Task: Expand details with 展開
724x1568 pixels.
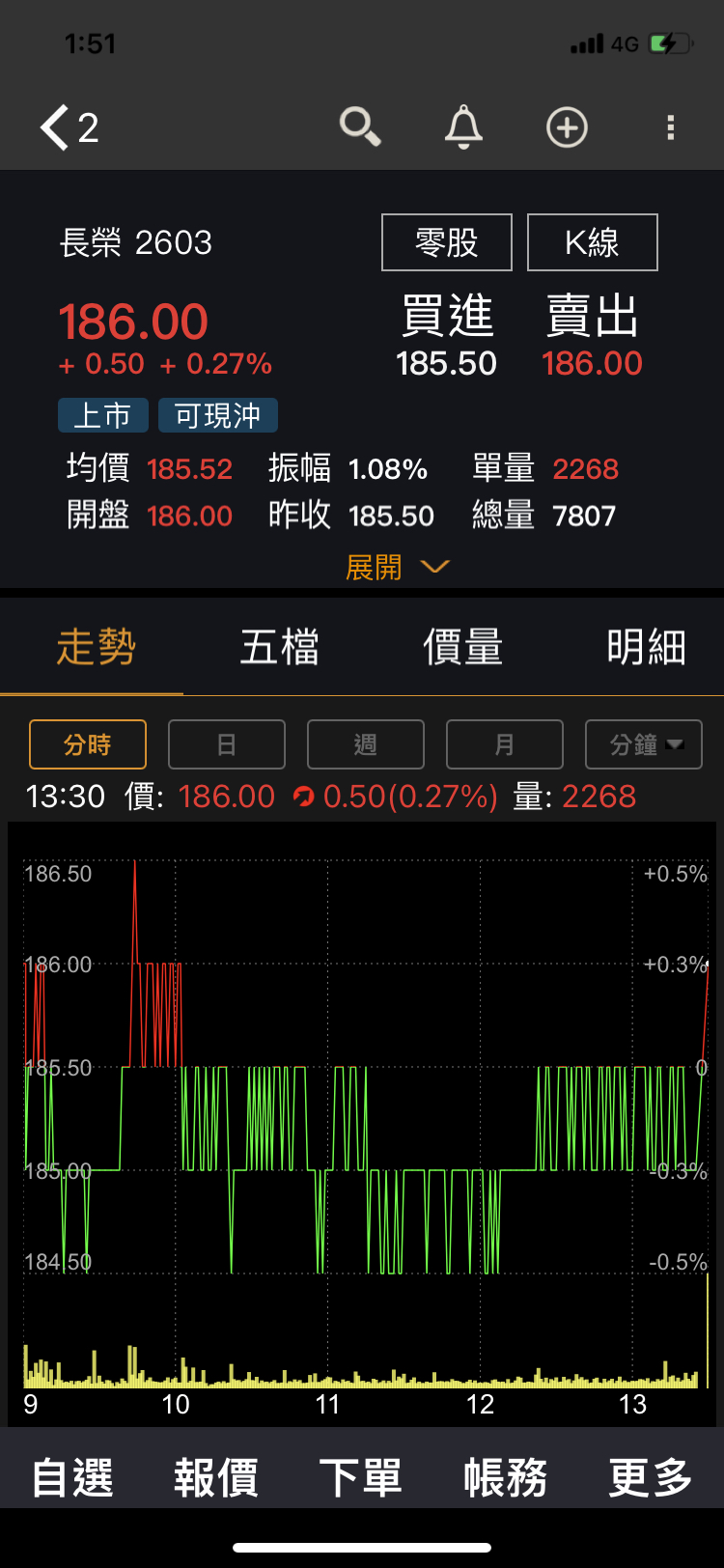Action: [396, 567]
